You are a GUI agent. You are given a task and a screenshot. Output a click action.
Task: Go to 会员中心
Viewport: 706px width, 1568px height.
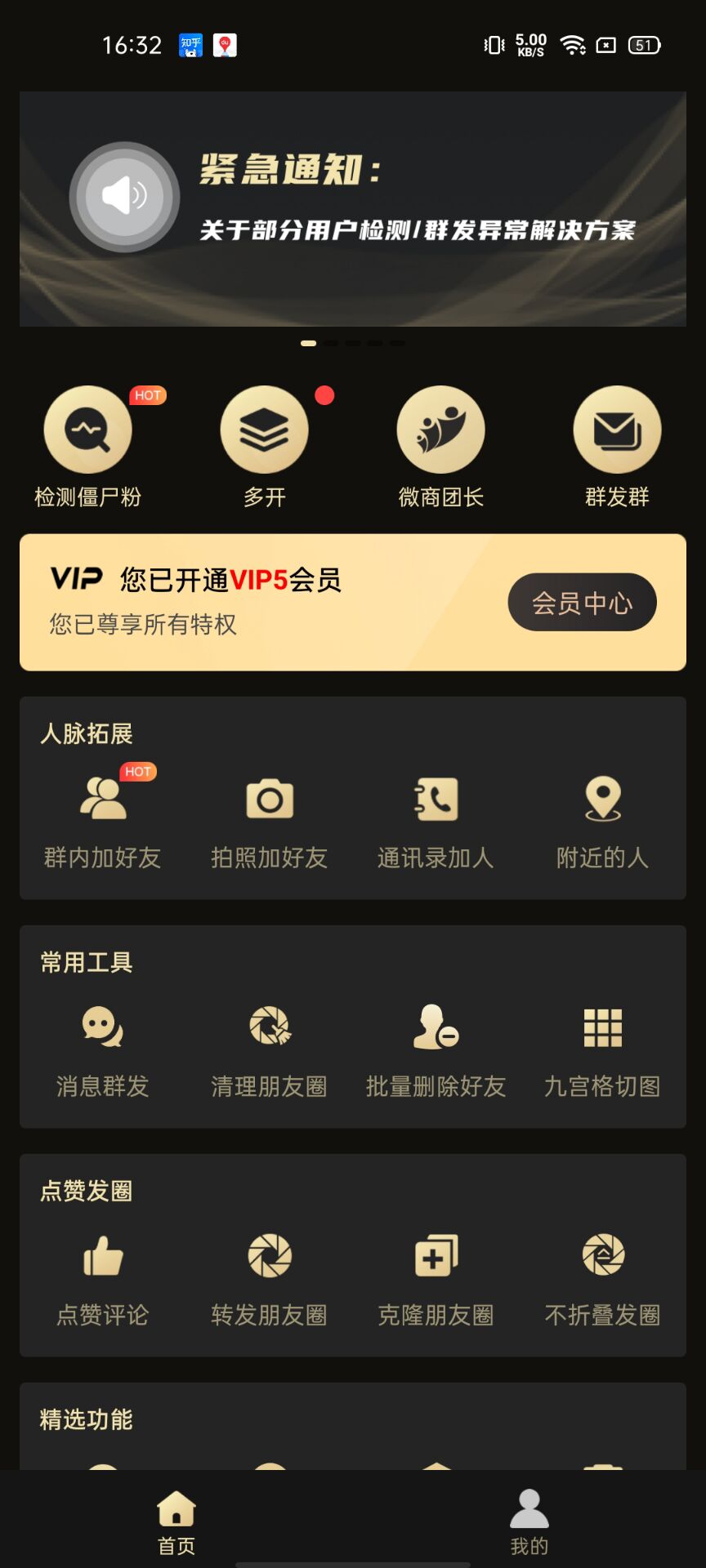click(582, 603)
